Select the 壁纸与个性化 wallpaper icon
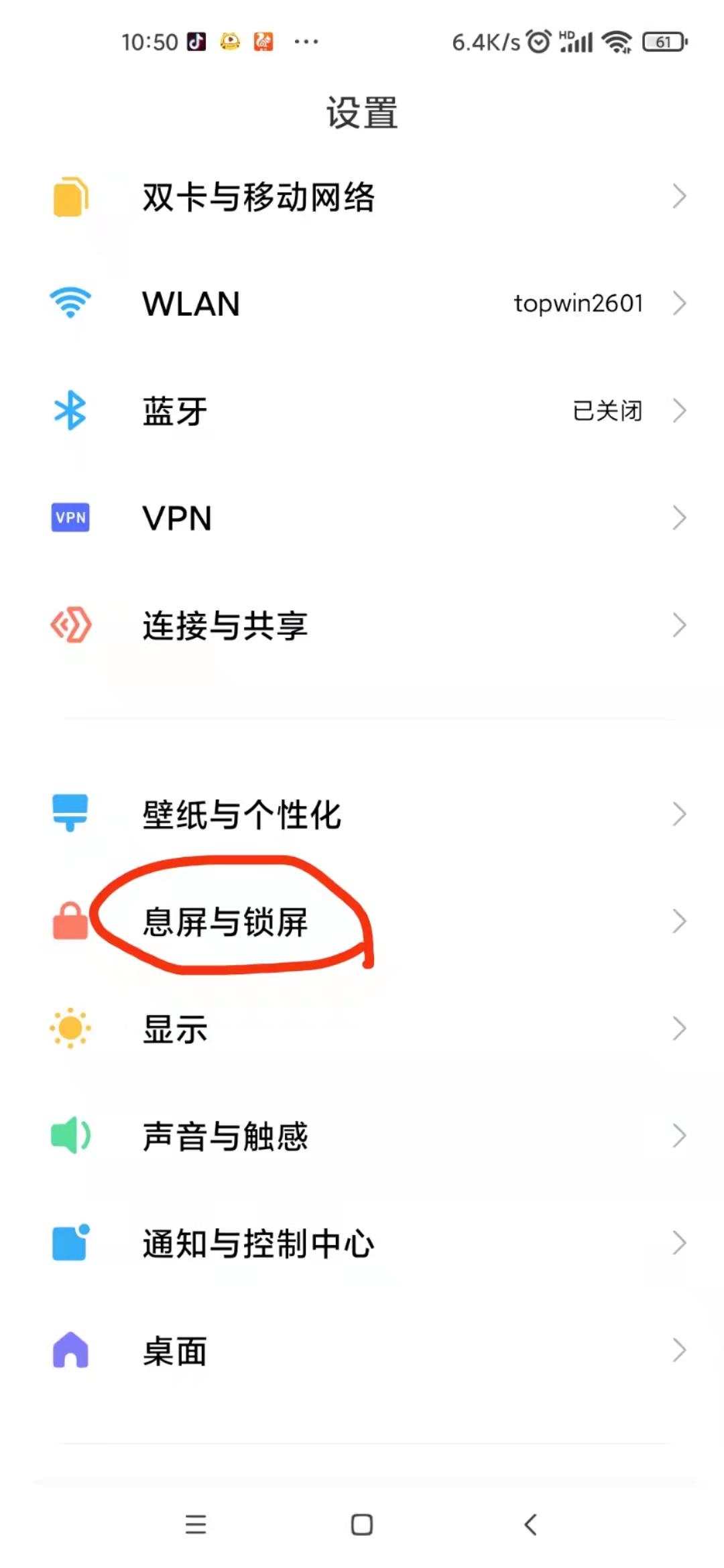 click(x=70, y=814)
